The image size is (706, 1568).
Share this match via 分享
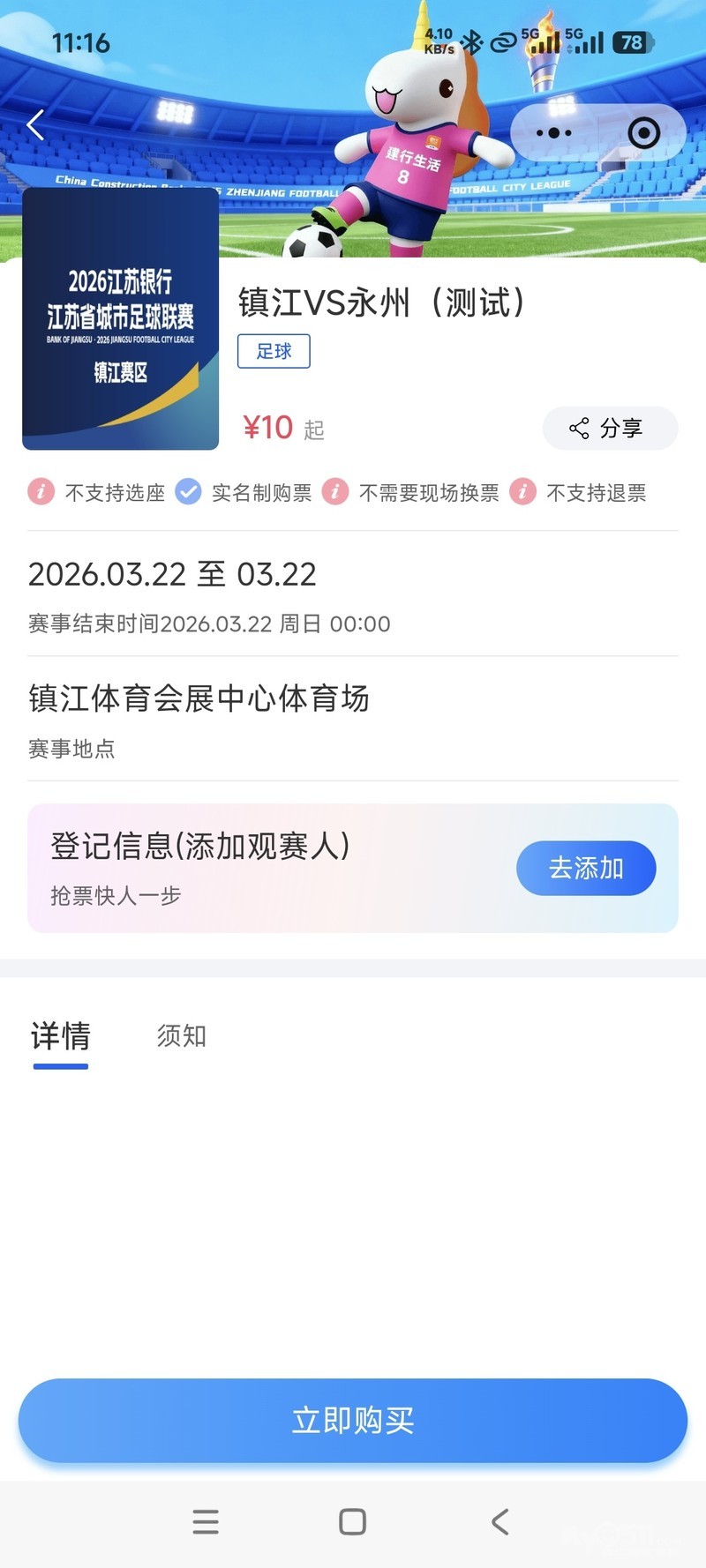point(610,429)
